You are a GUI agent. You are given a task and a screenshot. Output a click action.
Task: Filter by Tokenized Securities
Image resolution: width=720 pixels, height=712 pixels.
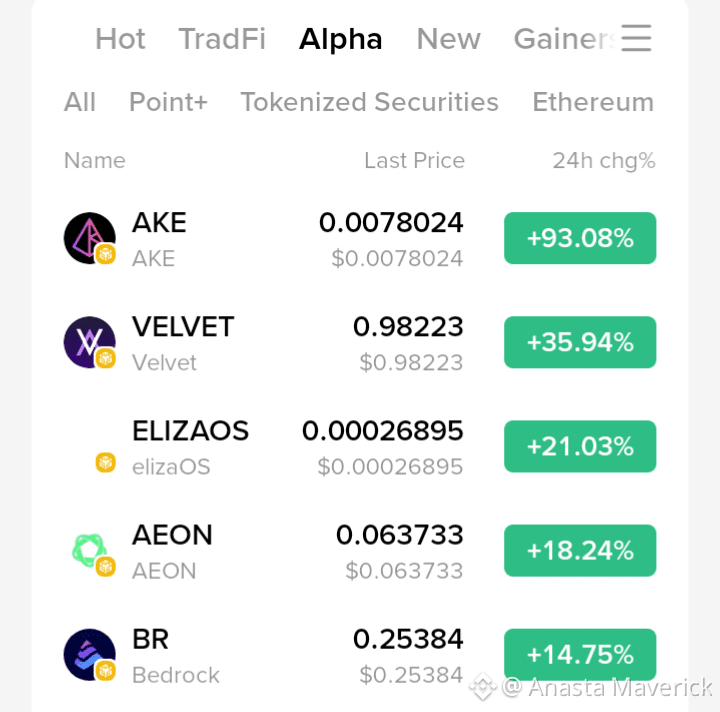(x=370, y=102)
